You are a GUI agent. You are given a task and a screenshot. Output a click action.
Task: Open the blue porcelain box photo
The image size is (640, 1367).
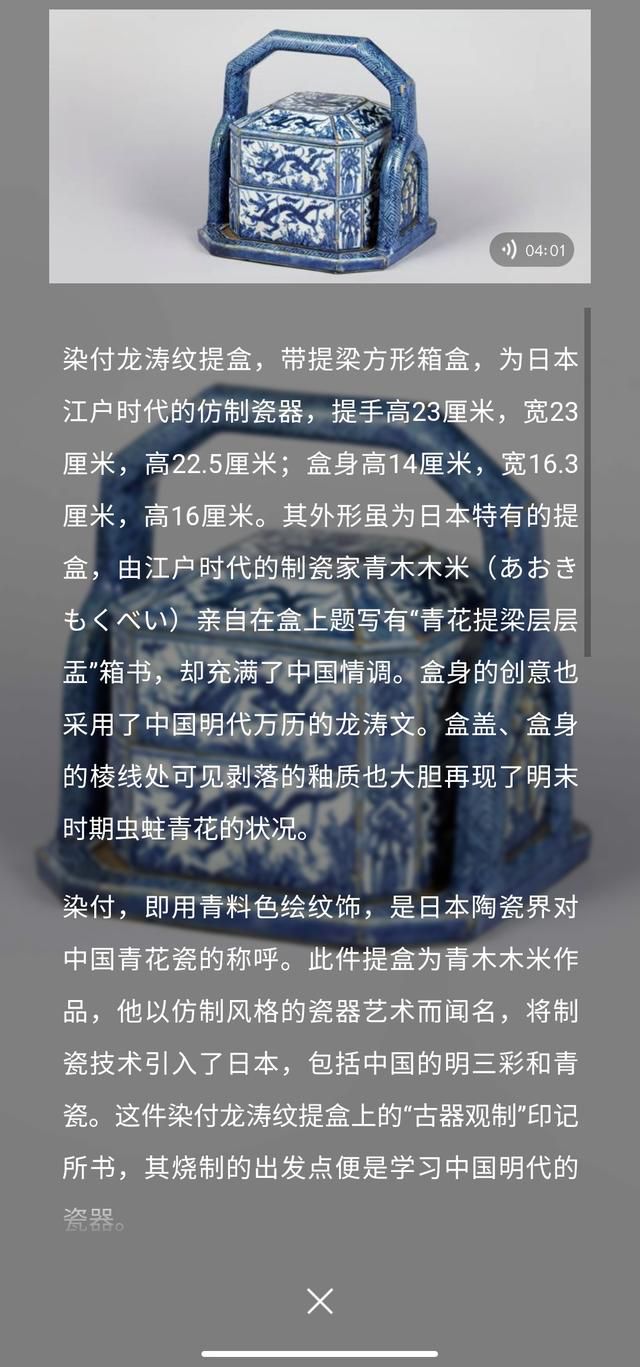point(320,146)
